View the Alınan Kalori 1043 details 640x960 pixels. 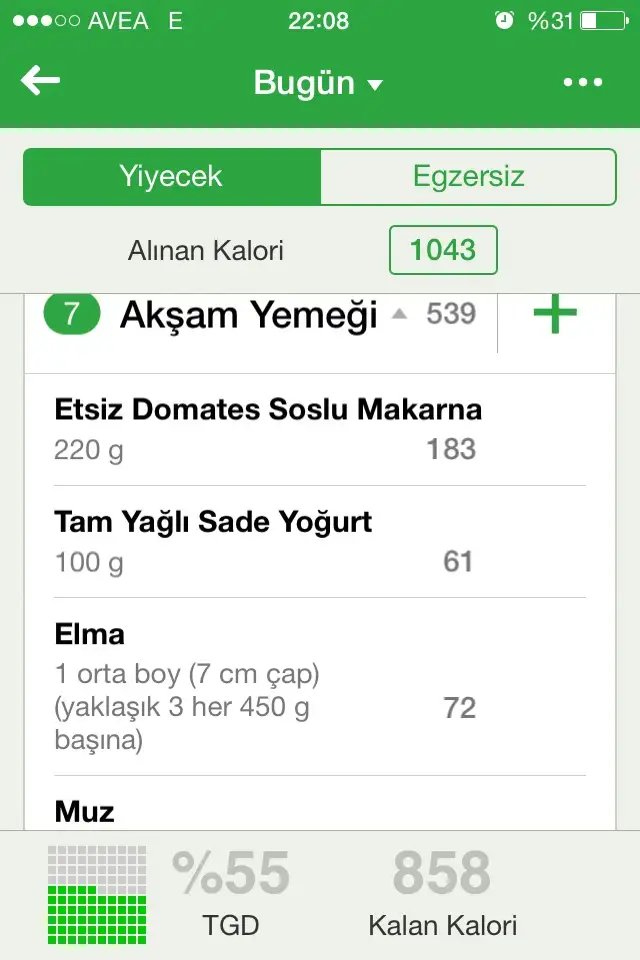pos(442,250)
